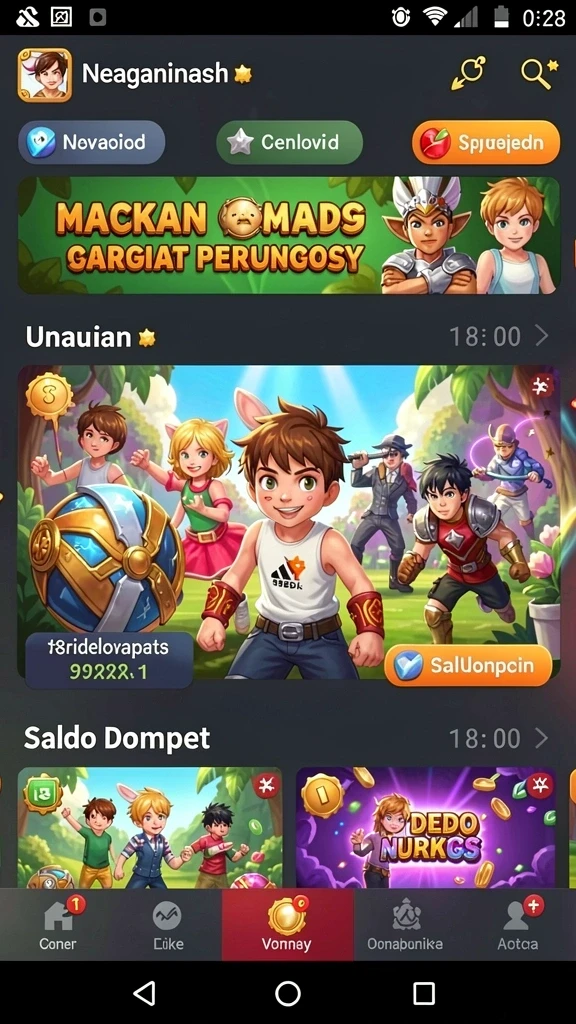This screenshot has width=576, height=1024.
Task: Tap the yellow icon beside search
Action: click(469, 72)
